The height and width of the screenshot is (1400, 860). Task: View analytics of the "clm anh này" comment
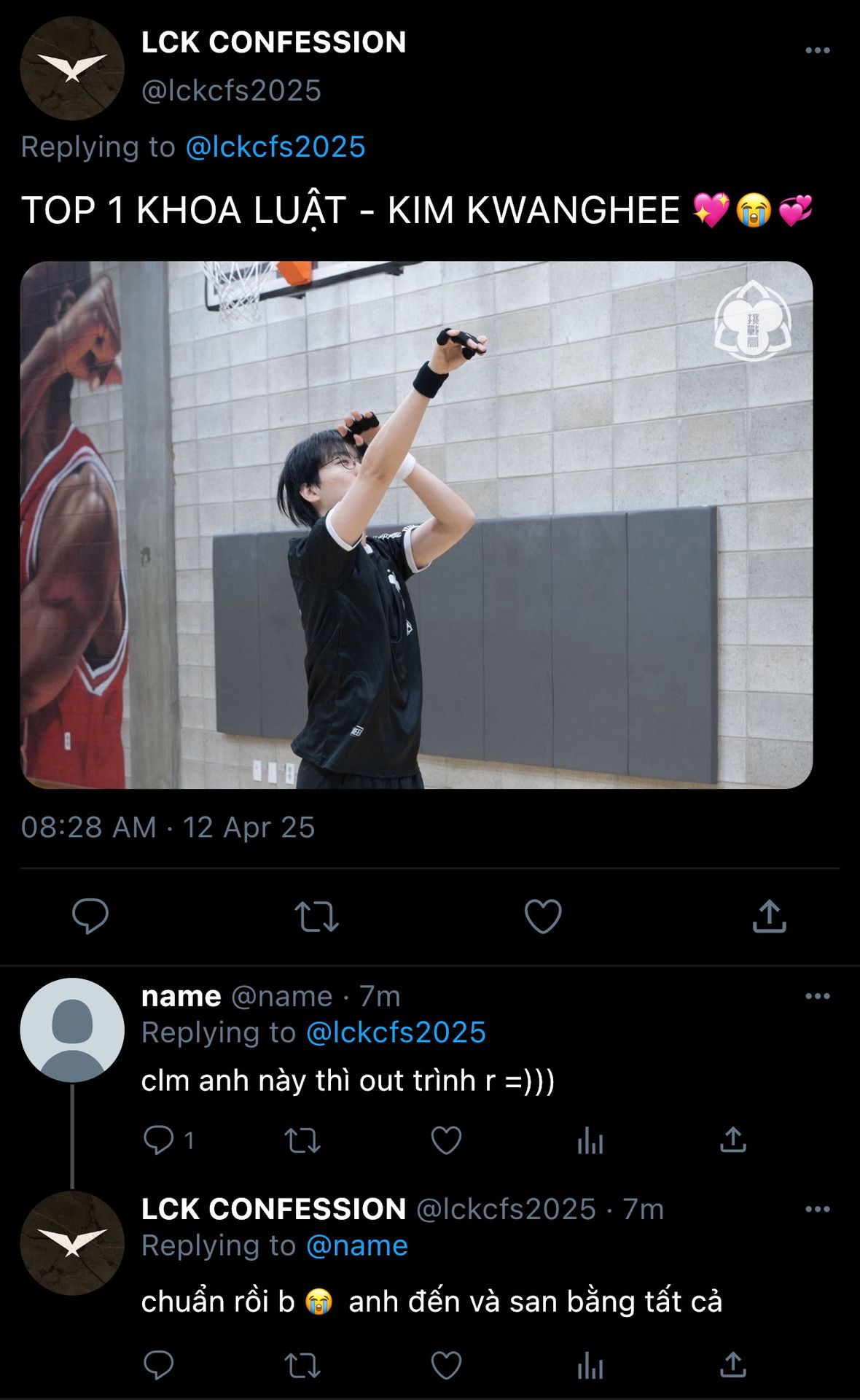590,1140
